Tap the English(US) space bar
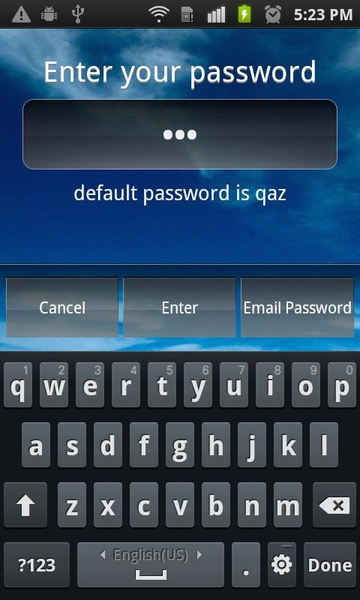360x600 pixels. 151,565
